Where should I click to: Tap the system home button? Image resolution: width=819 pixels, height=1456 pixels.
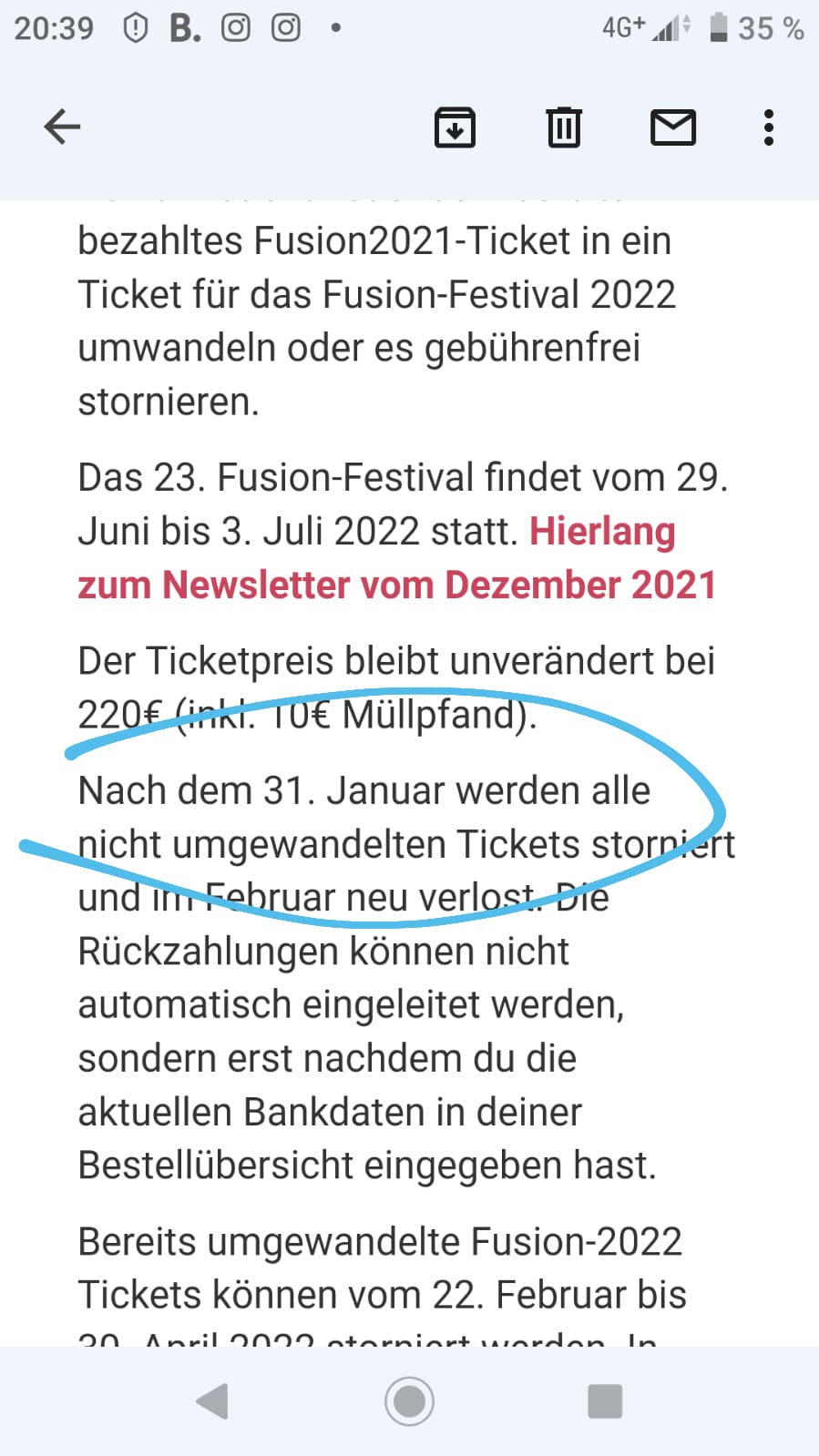click(409, 1401)
